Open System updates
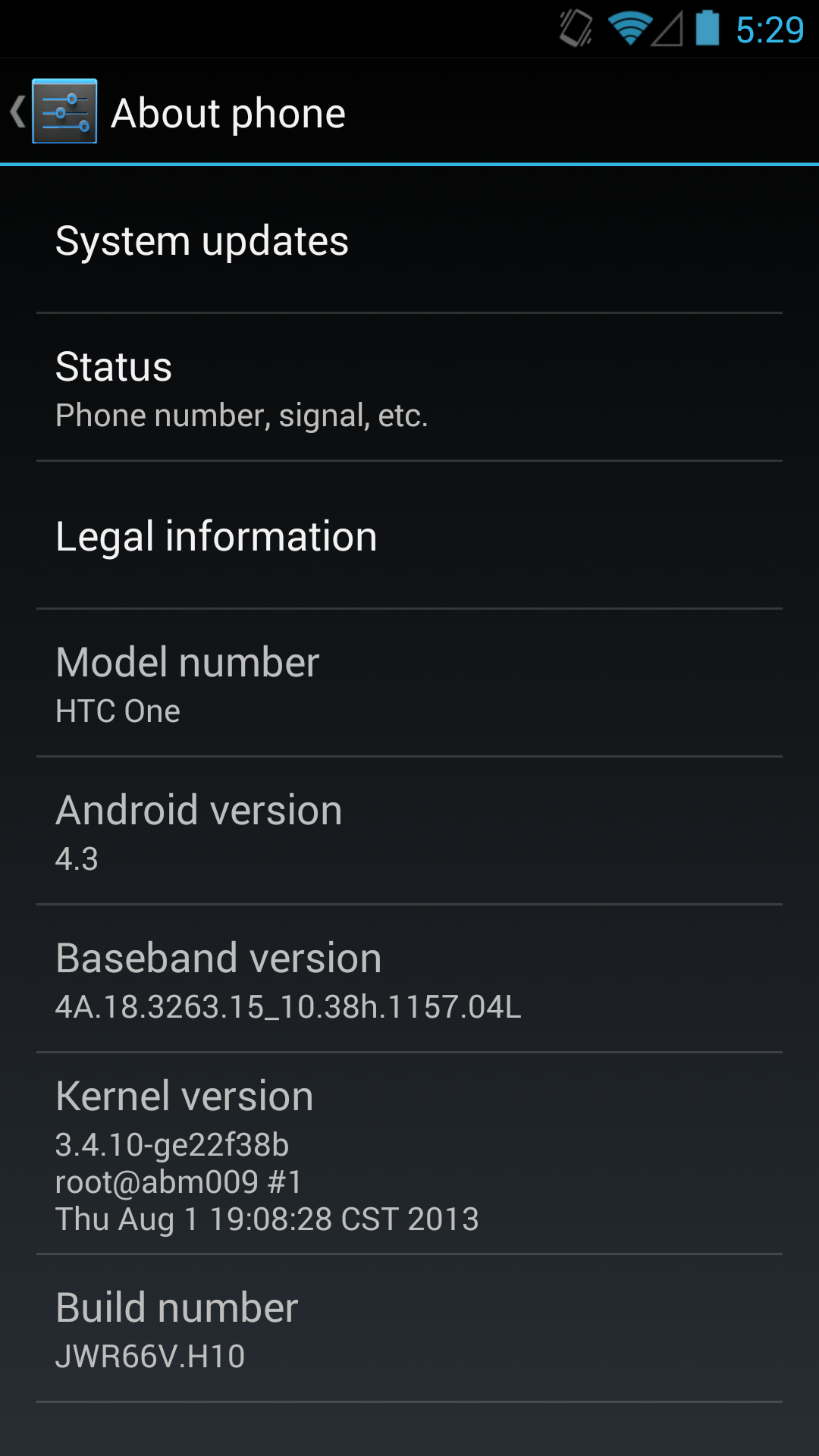The width and height of the screenshot is (819, 1456). (x=409, y=240)
